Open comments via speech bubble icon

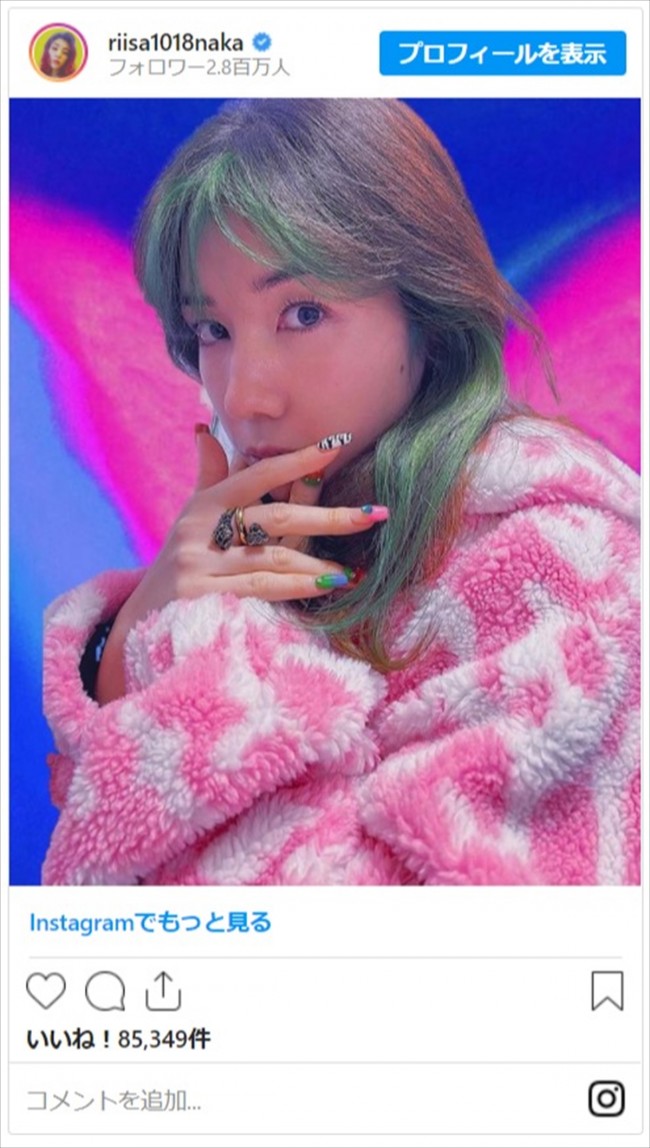104,991
